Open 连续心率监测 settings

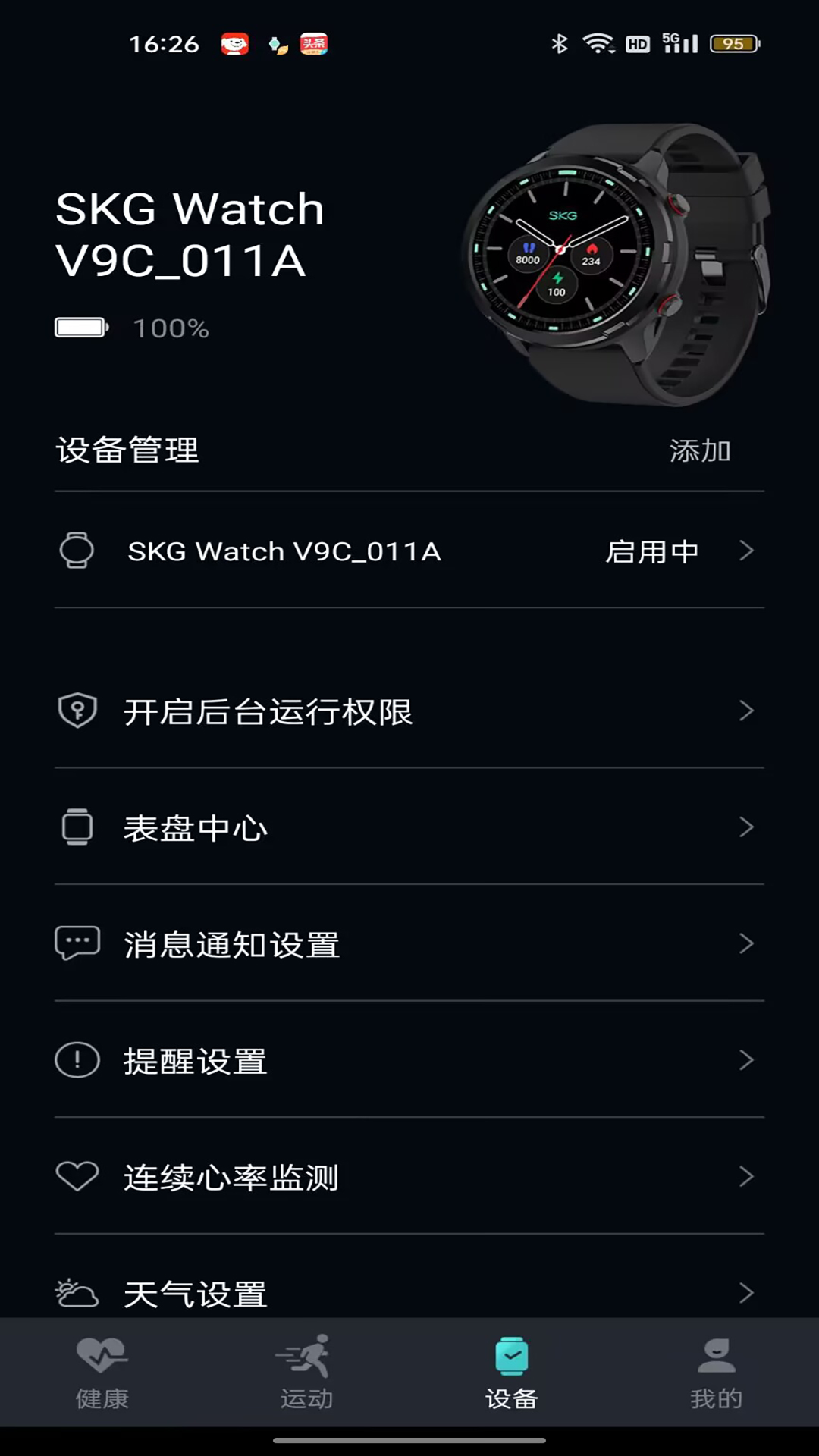[x=409, y=1177]
